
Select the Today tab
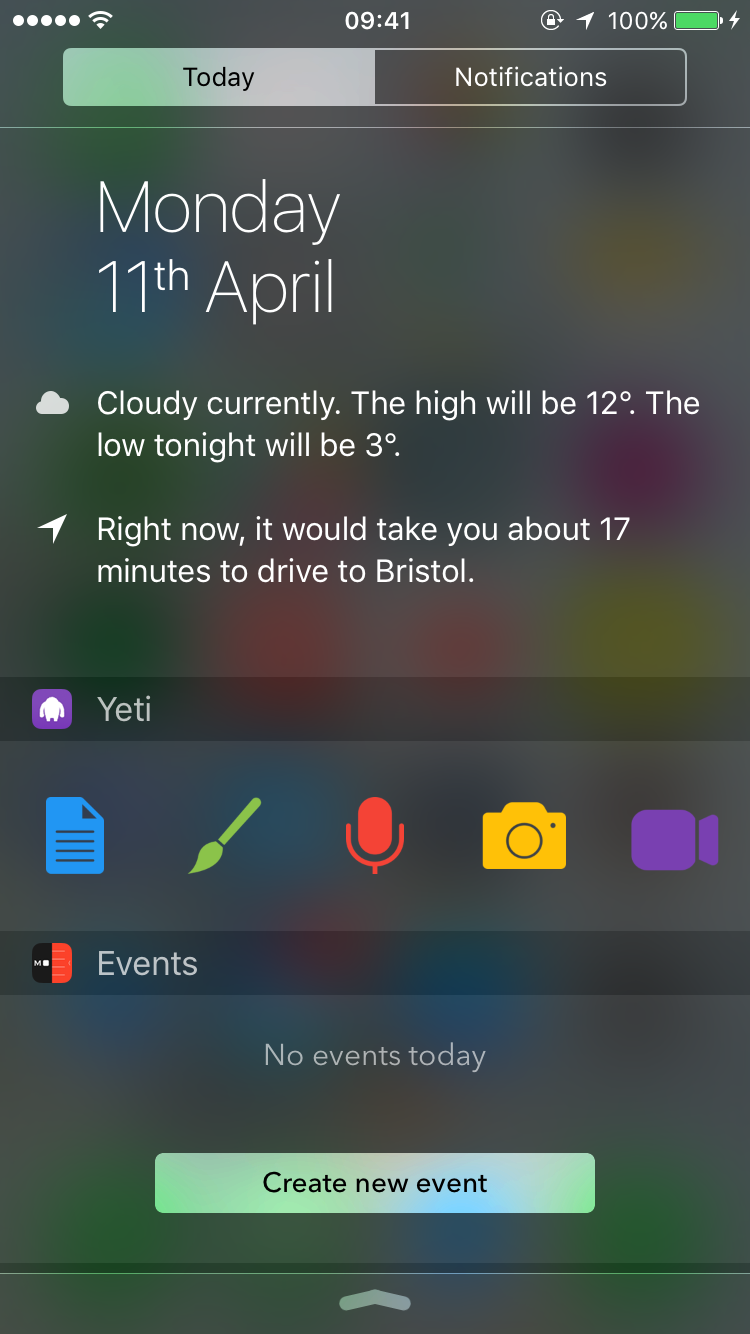coord(219,77)
